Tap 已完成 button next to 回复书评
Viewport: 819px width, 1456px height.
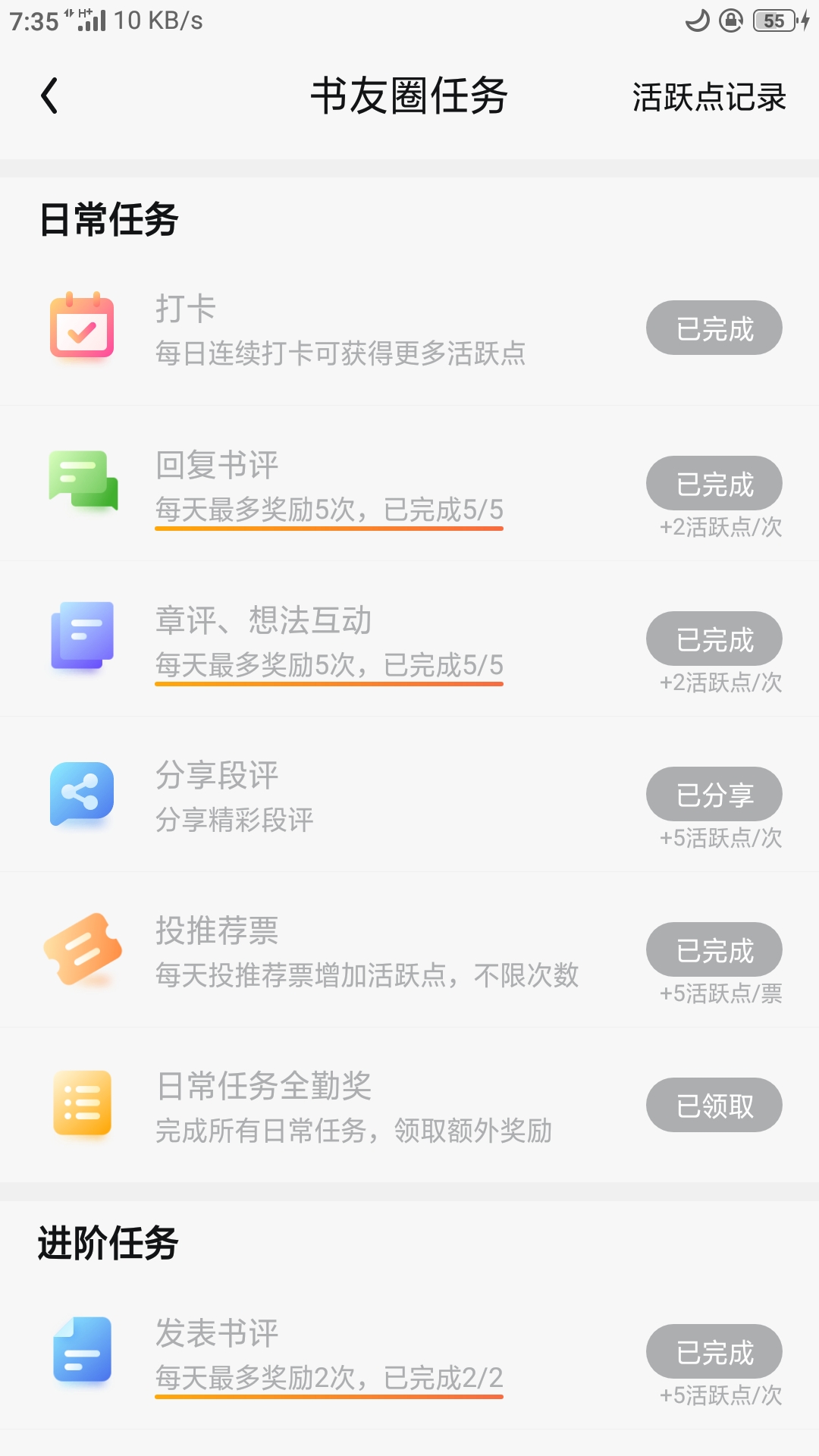[714, 483]
